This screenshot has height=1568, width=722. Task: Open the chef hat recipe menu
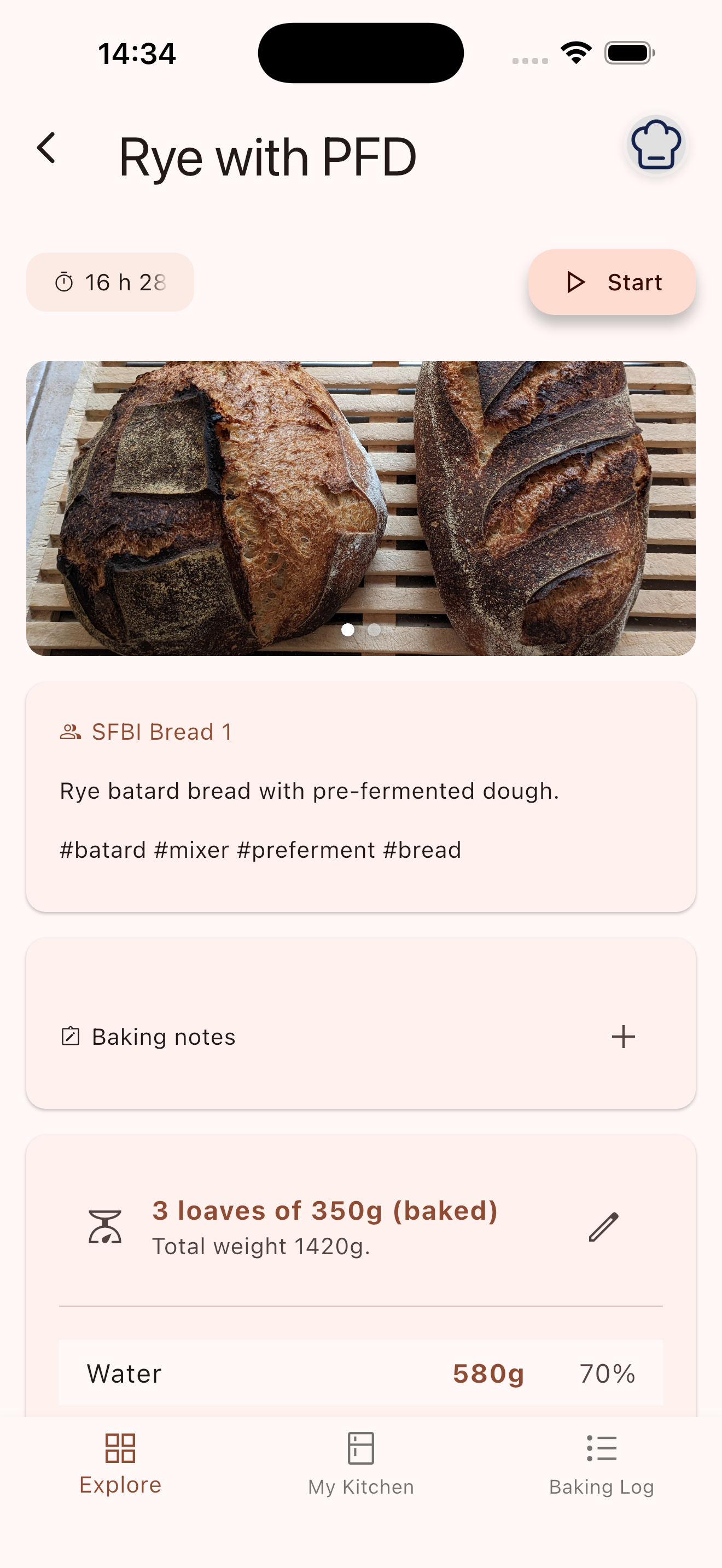[656, 145]
